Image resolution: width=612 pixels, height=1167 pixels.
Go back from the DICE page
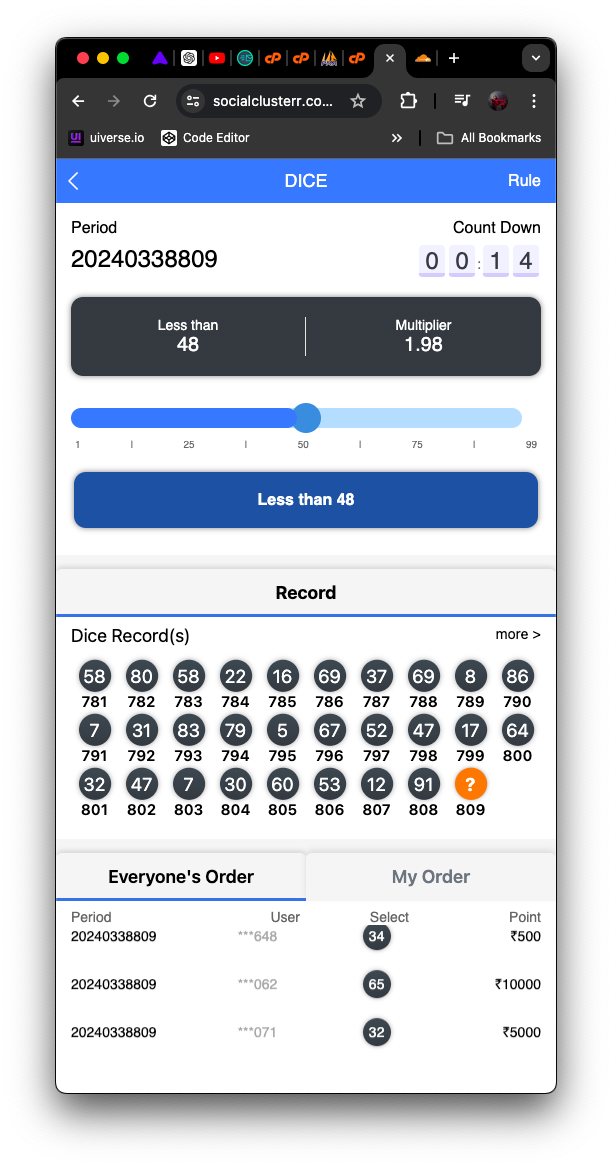(74, 181)
